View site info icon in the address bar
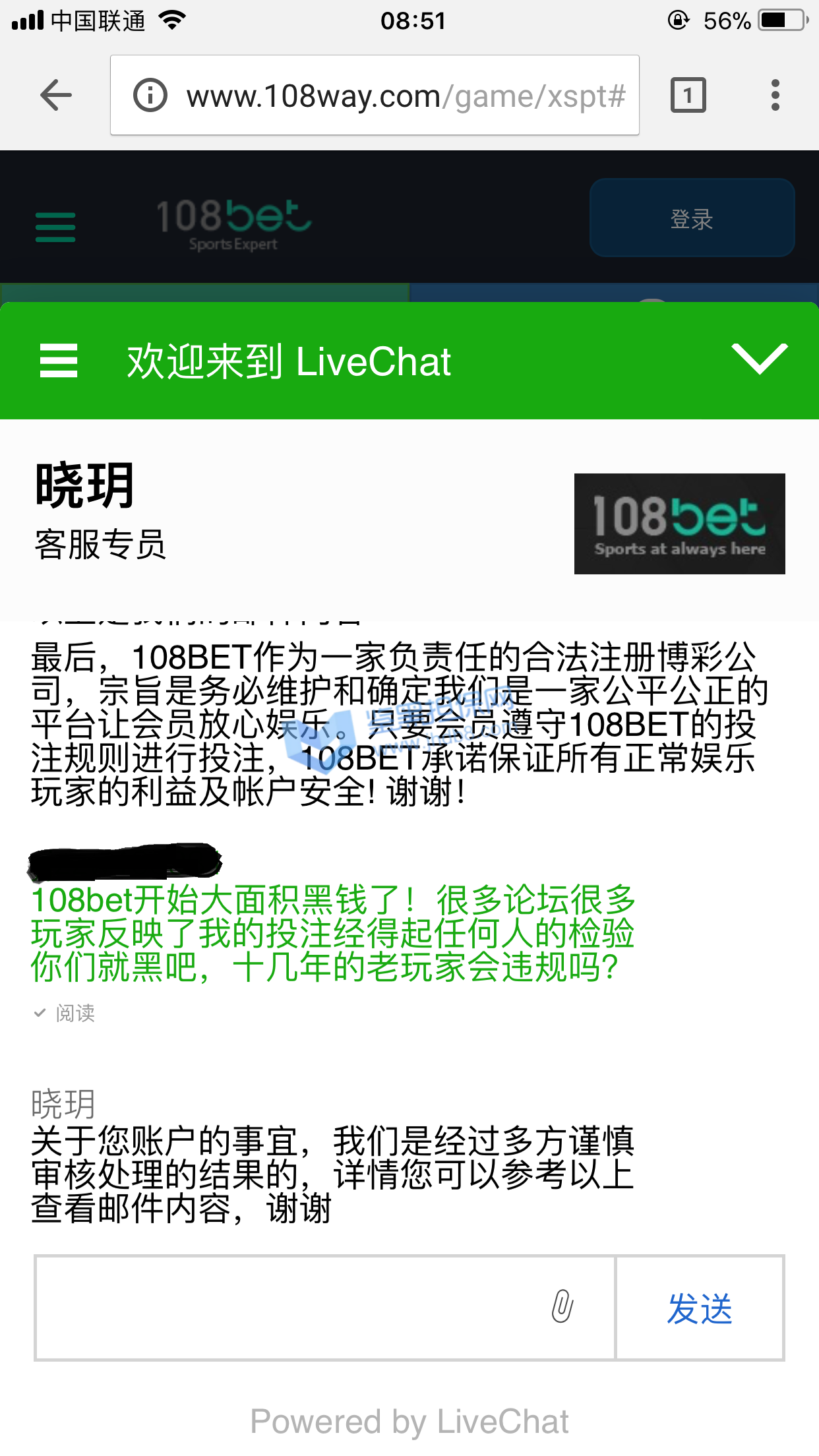819x1456 pixels. click(x=150, y=96)
